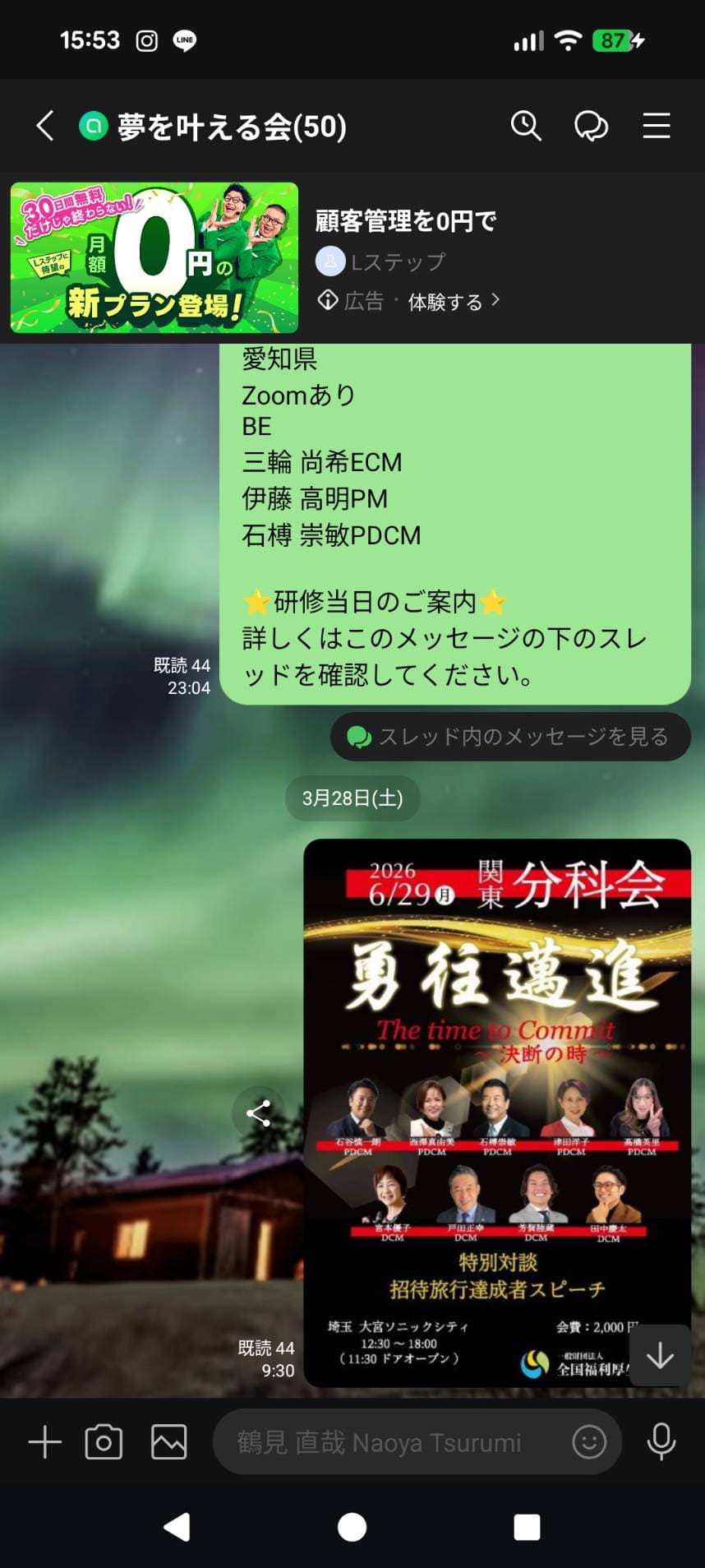
Task: Share the 分科会 flyer image
Action: [258, 1113]
